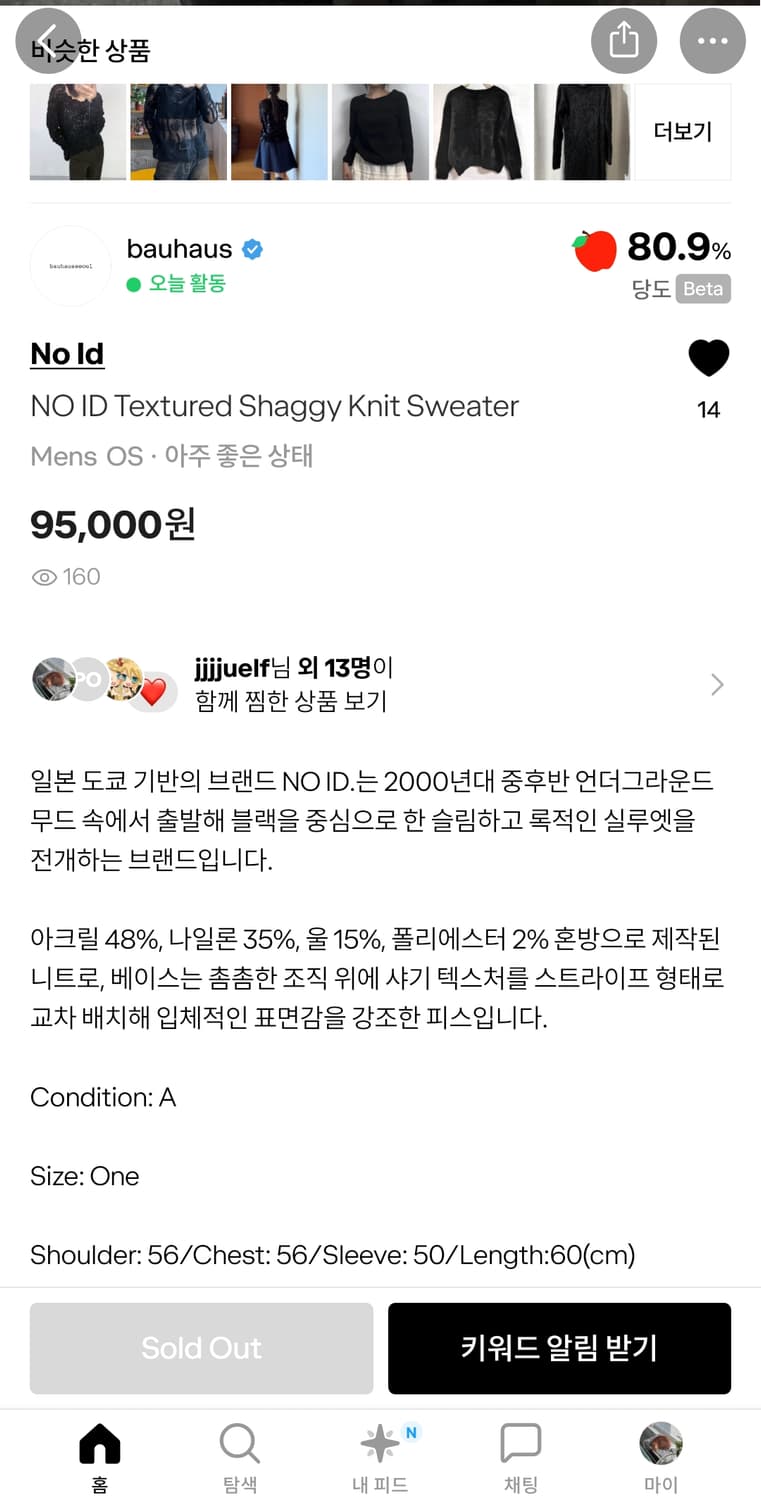
Task: Open 더보기 to see more similar products
Action: pos(683,132)
